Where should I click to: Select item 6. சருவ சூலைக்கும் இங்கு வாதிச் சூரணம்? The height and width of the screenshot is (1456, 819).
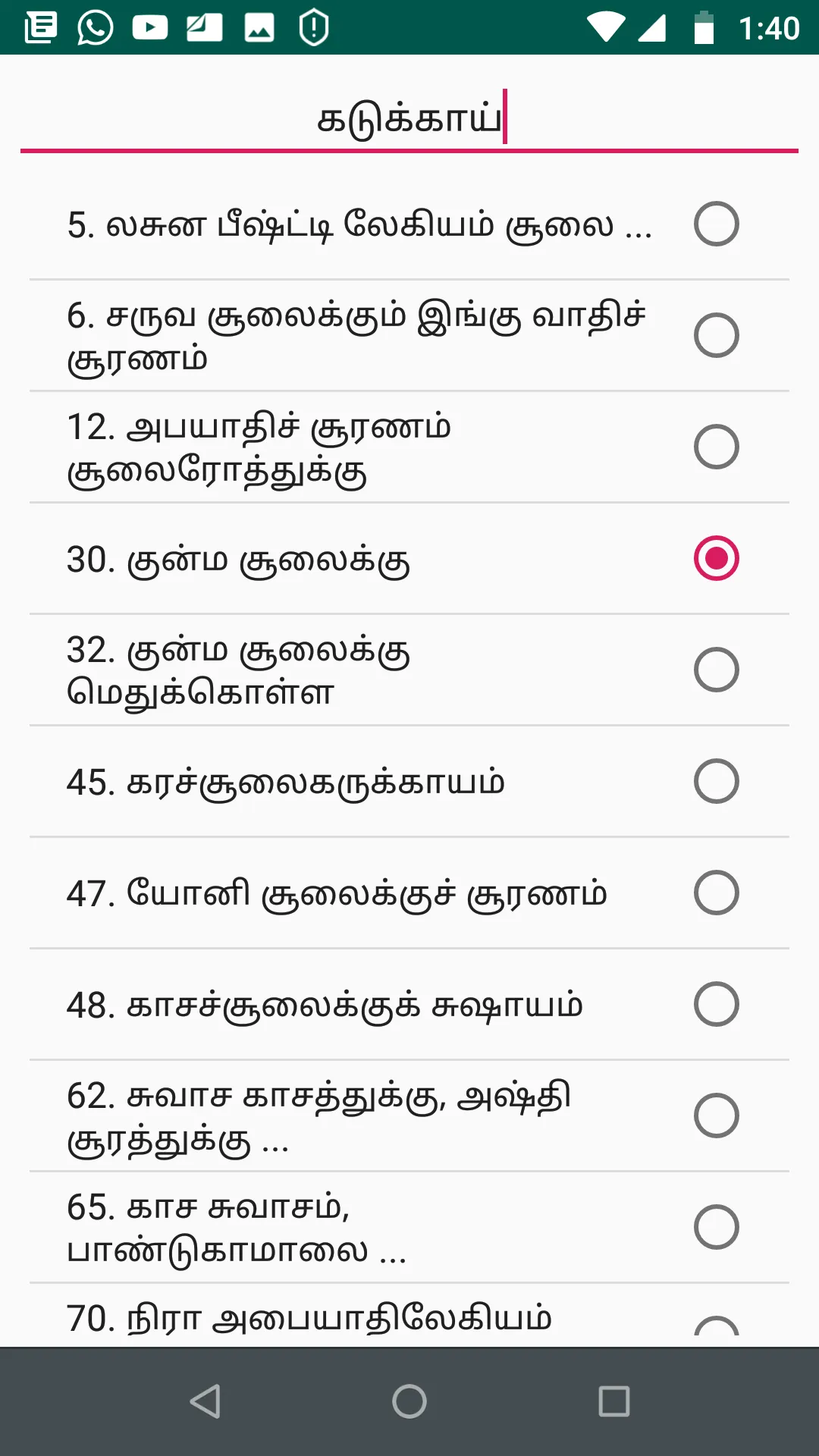[409, 336]
